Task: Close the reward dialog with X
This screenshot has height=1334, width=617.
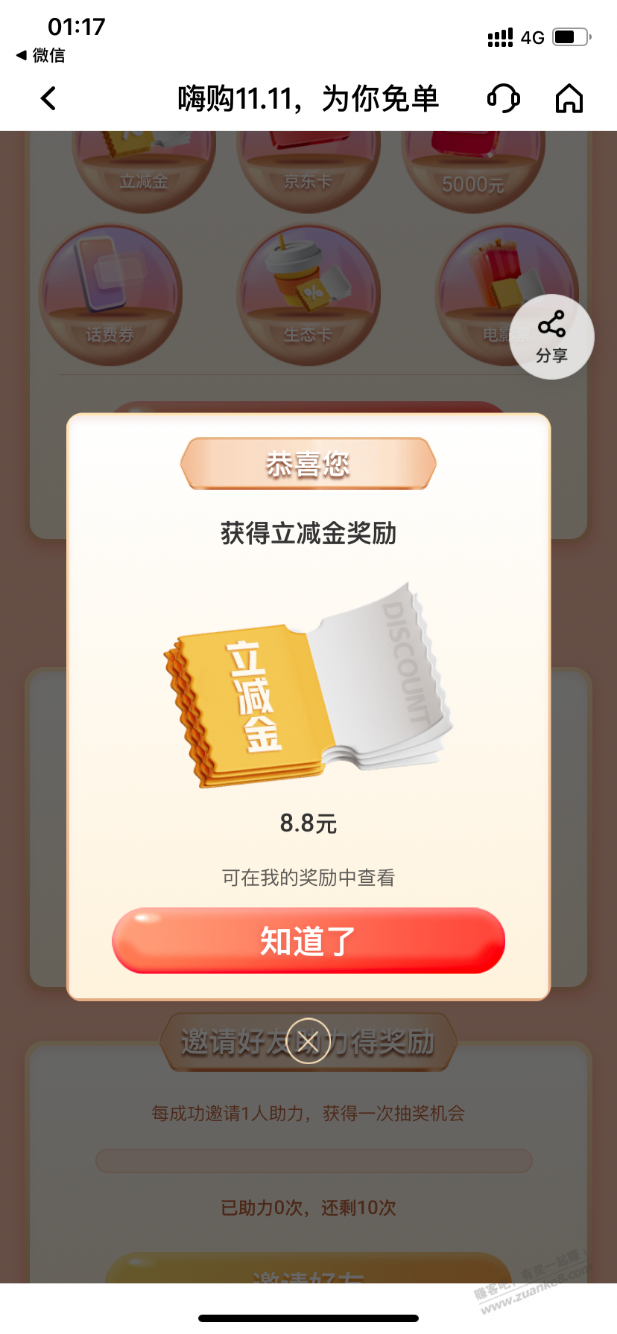Action: (308, 1042)
